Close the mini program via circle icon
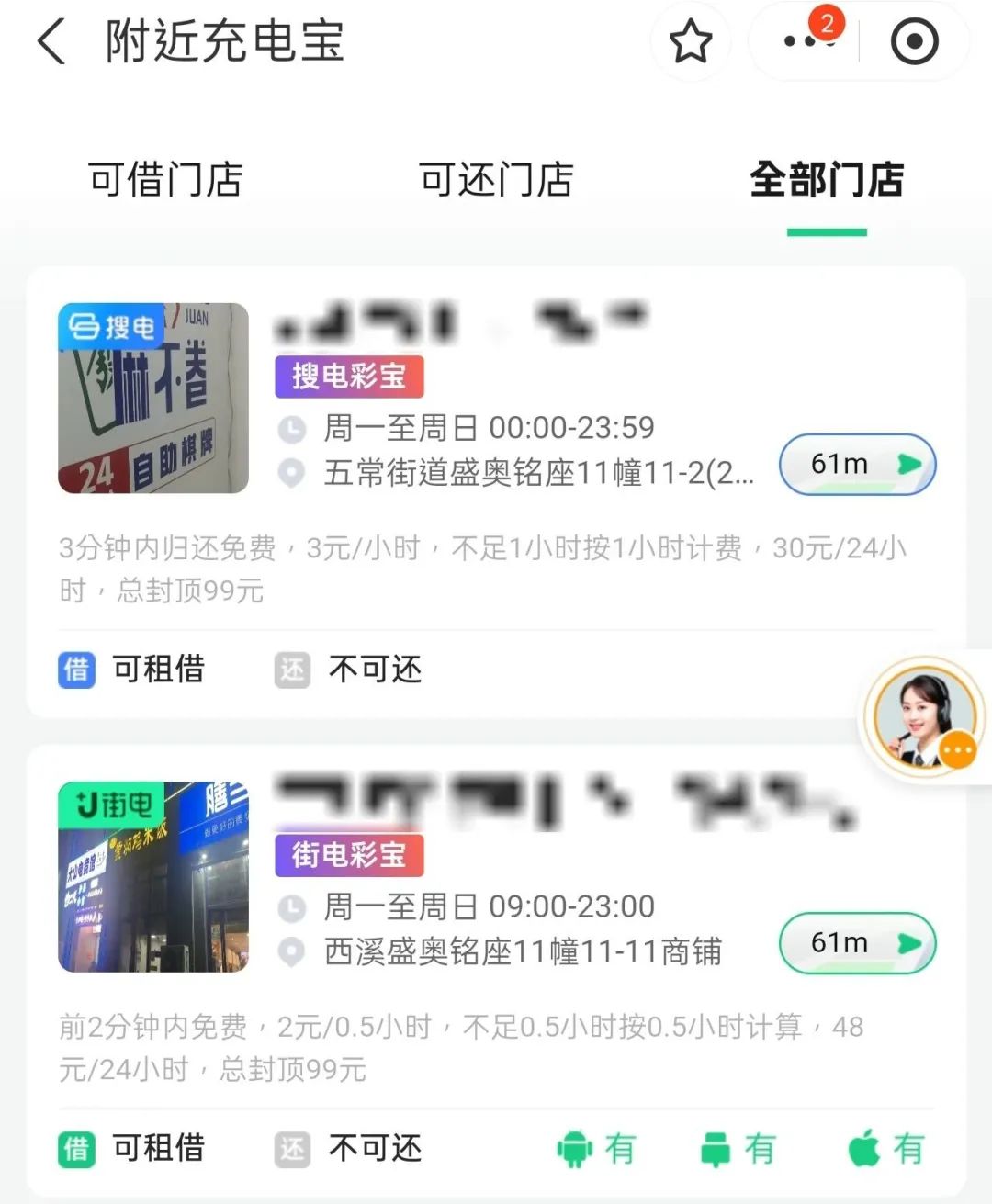Viewport: 992px width, 1204px height. click(x=914, y=42)
